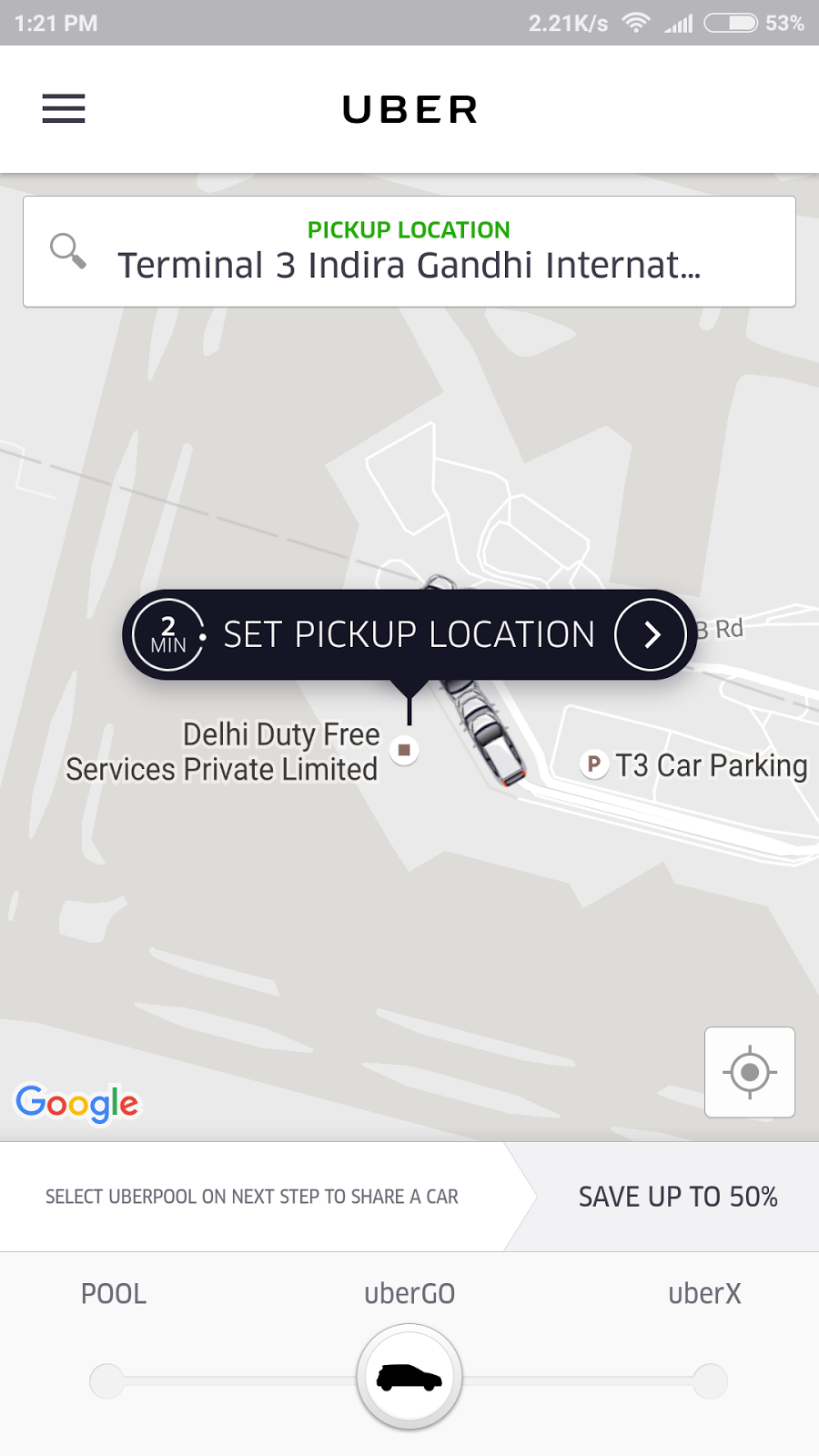Image resolution: width=819 pixels, height=1456 pixels.
Task: Open the hamburger navigation menu
Action: point(64,108)
